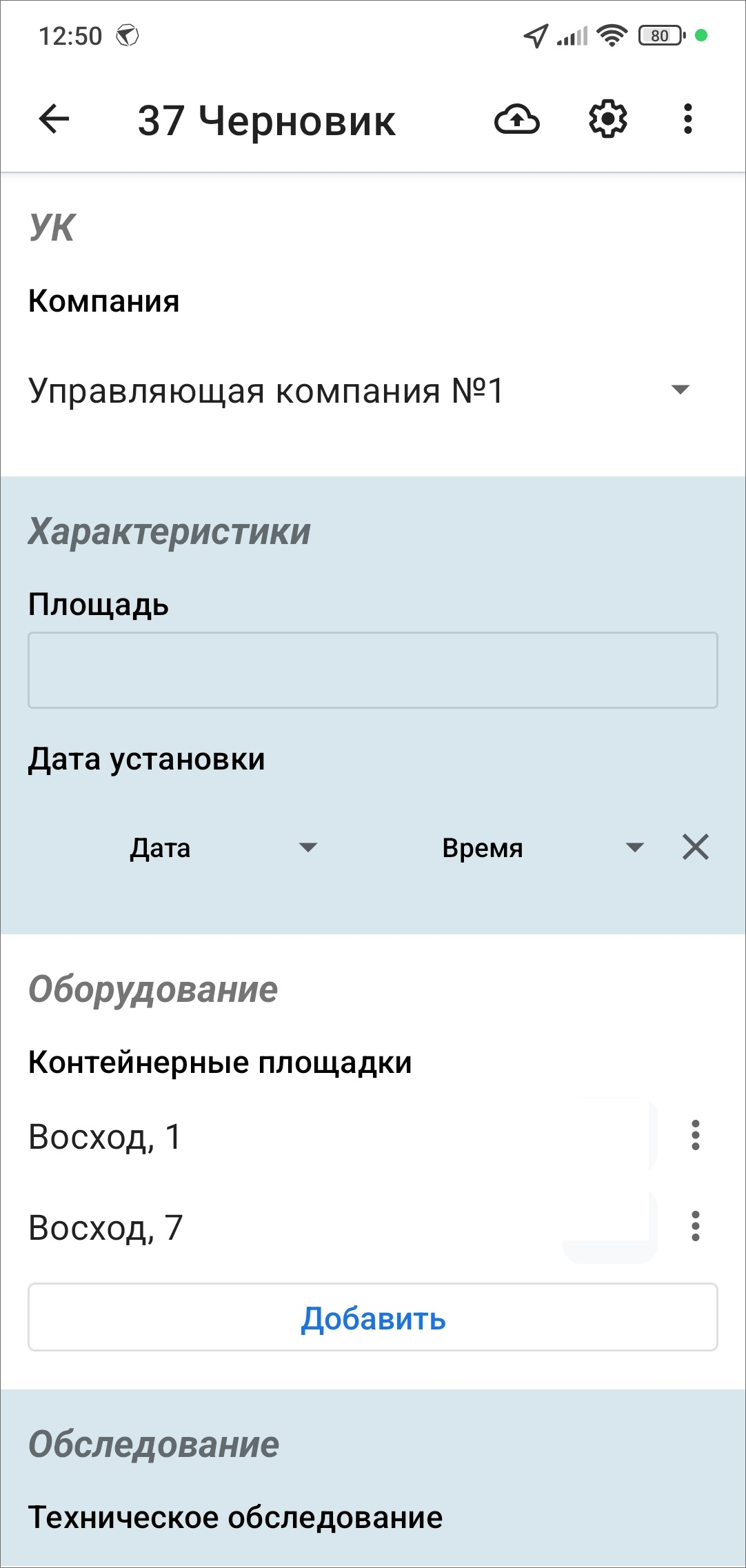Screen dimensions: 746x1568
Task: Tap Добавить to add container site
Action: pos(372,1318)
